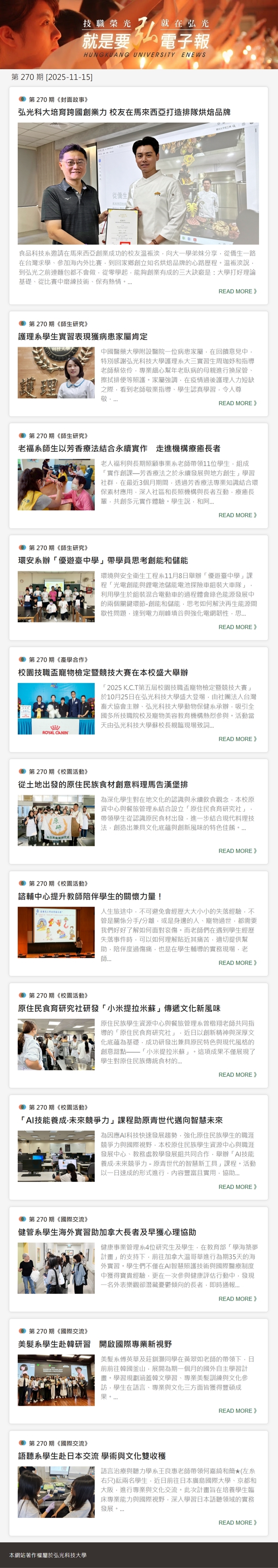Image resolution: width=278 pixels, height=1568 pixels.
Task: Open the hairdressing students Korea study article image
Action: 56,1381
